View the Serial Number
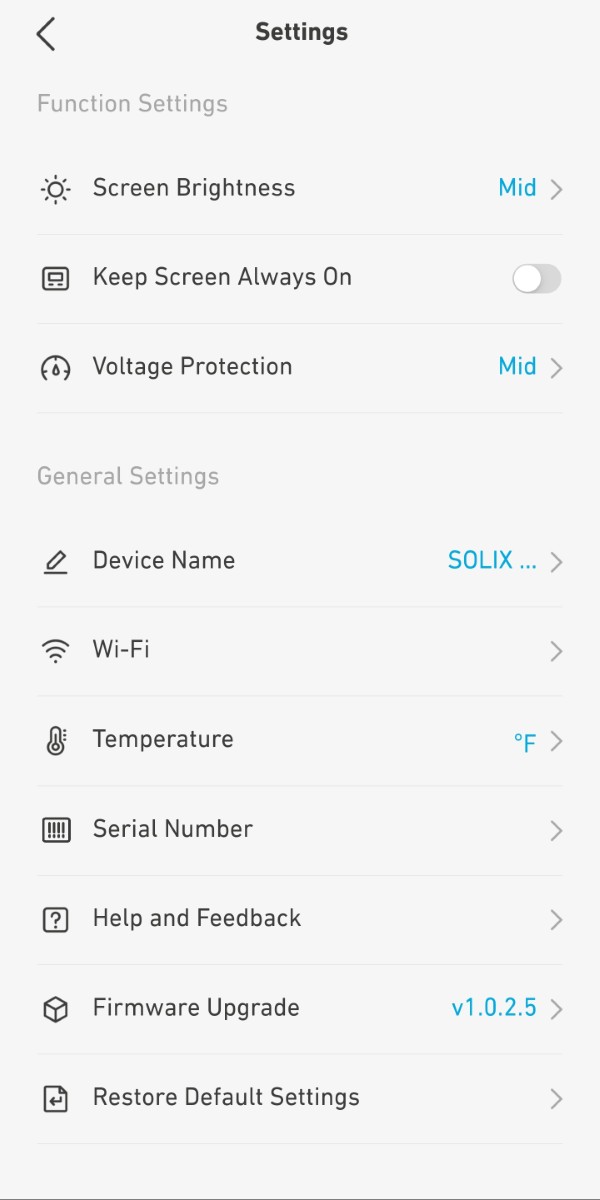Screen dimensions: 600x1200 (300, 830)
